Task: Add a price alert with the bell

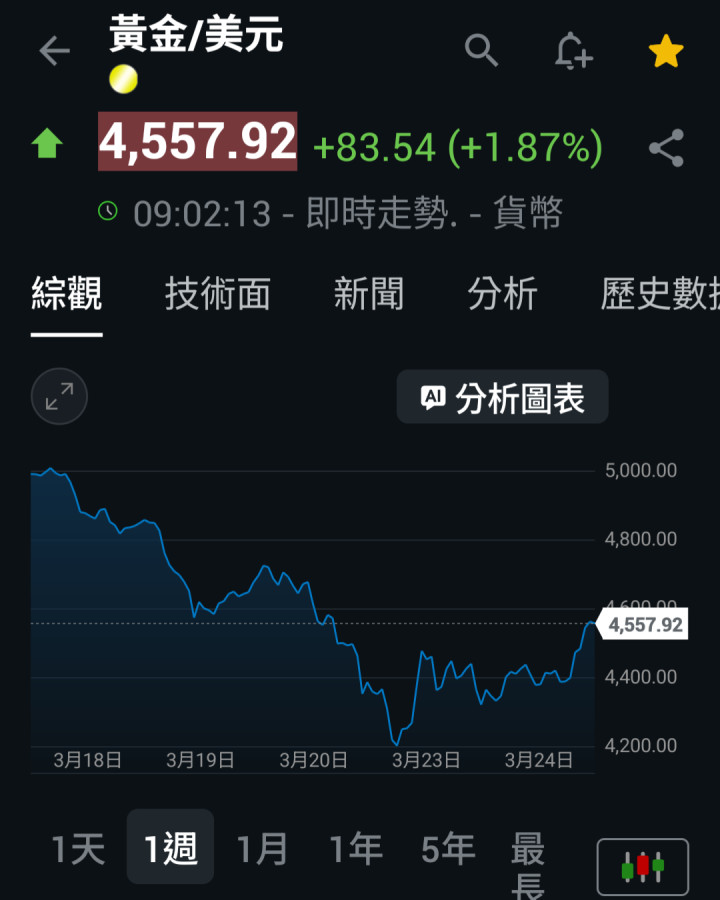Action: (x=574, y=51)
